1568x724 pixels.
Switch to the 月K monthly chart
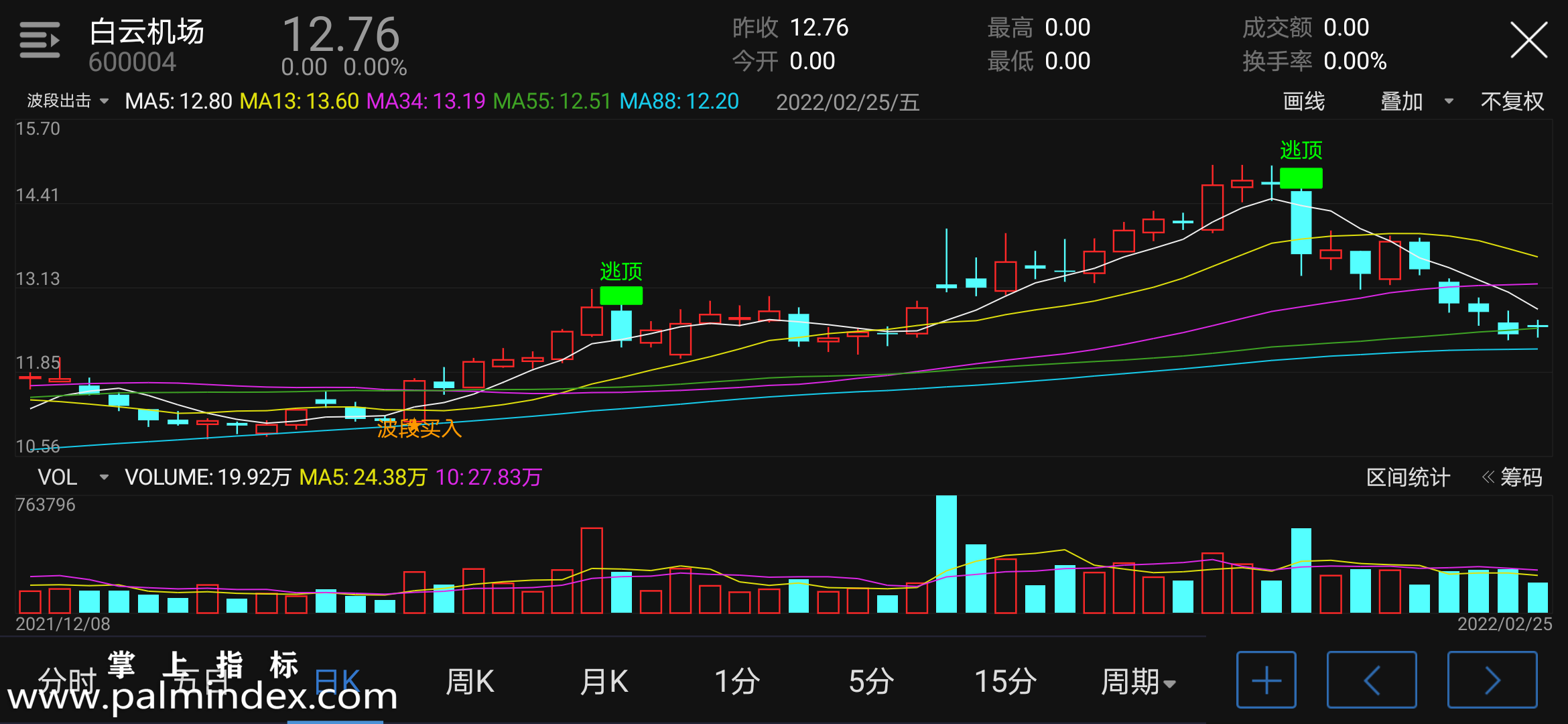coord(604,682)
